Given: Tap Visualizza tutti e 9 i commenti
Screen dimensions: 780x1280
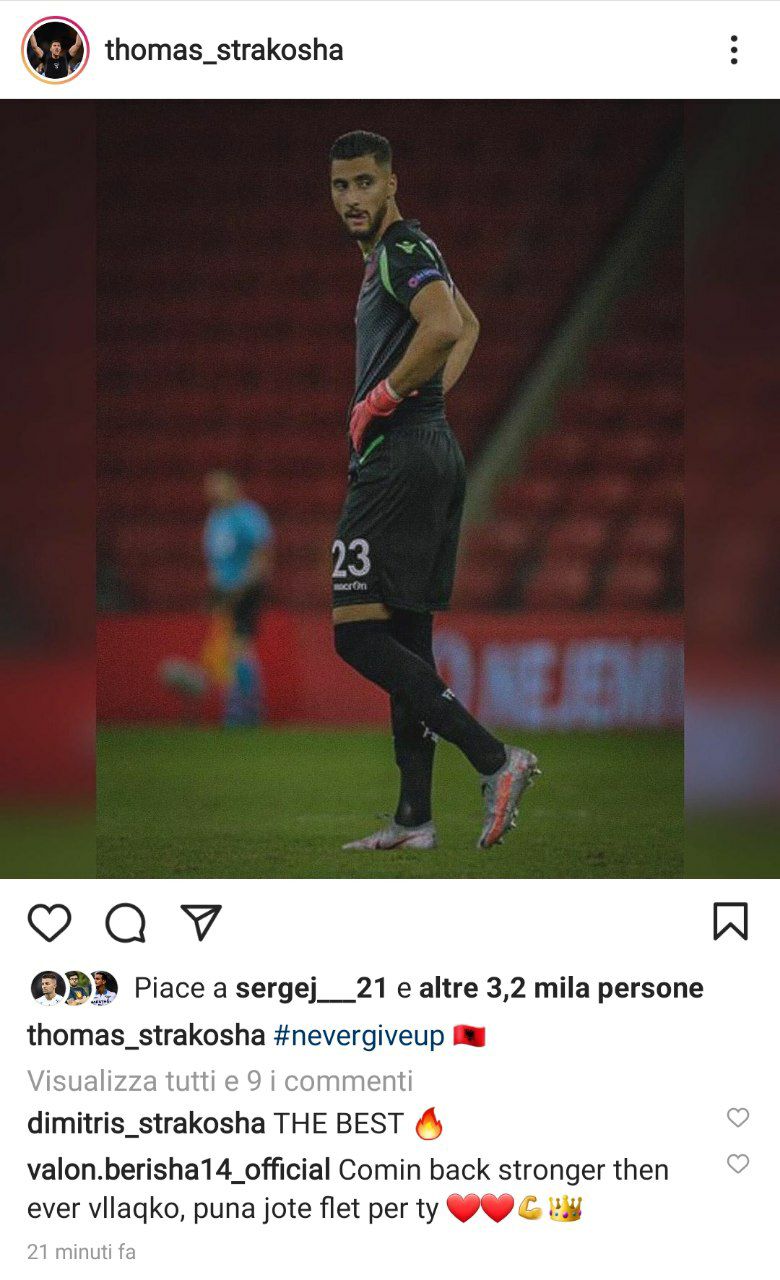Looking at the screenshot, I should coord(220,1081).
